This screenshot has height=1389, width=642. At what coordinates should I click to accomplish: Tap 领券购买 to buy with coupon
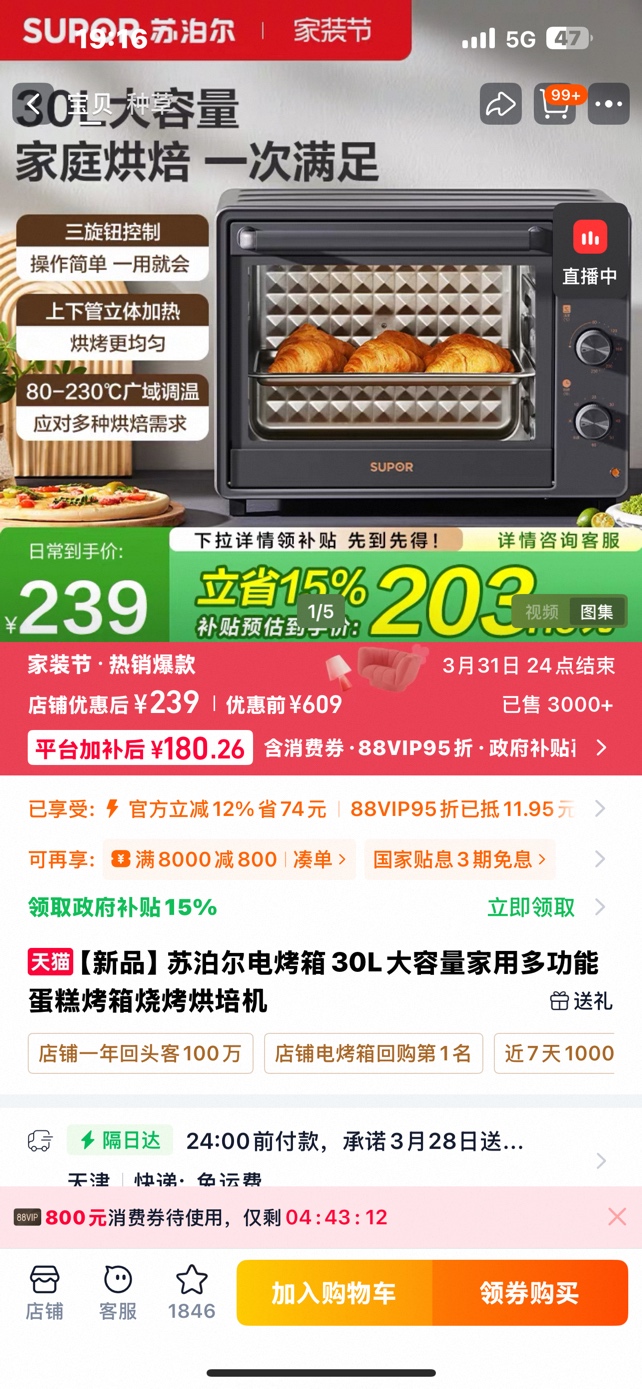click(x=529, y=1293)
